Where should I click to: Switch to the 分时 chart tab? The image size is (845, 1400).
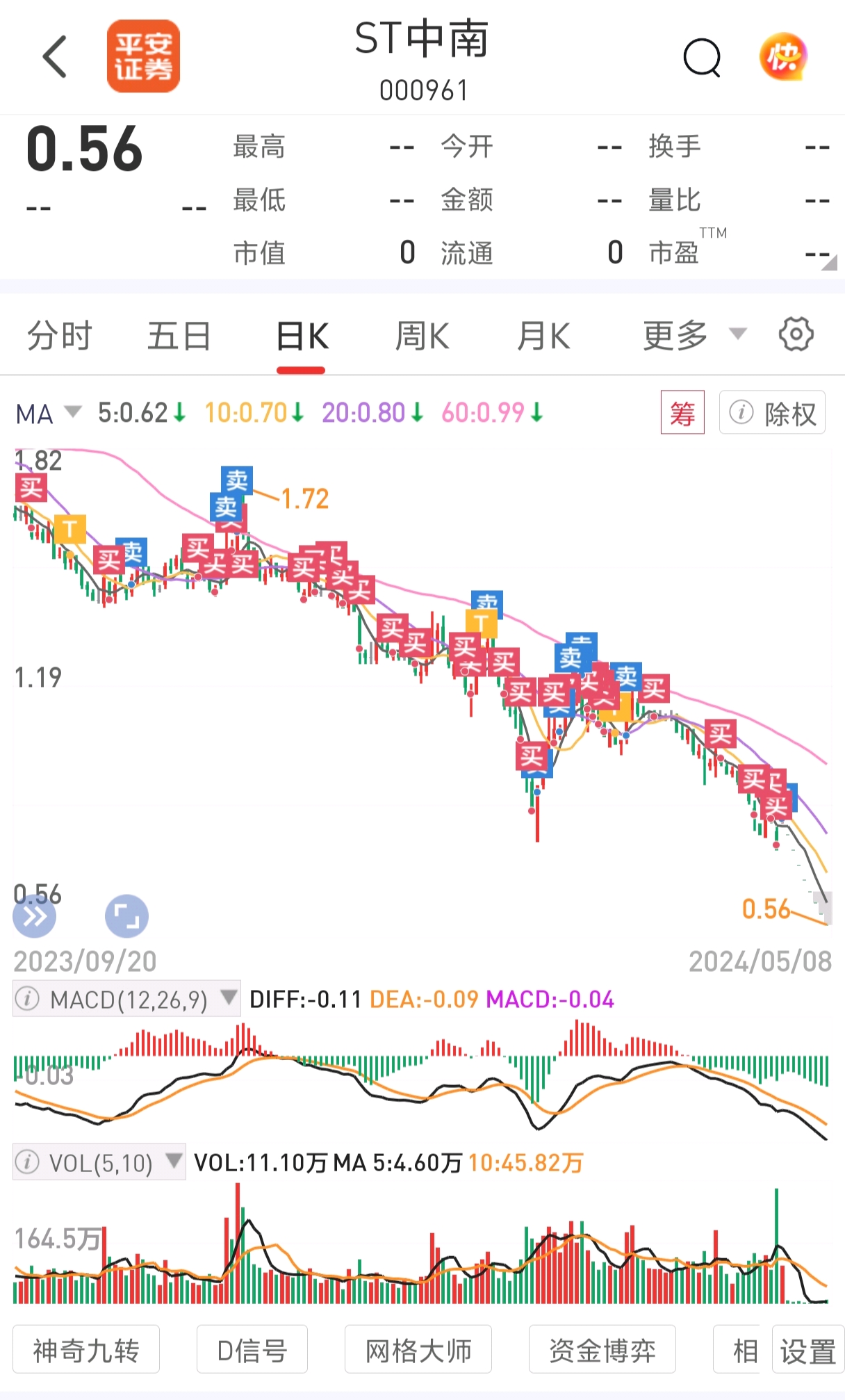click(59, 336)
